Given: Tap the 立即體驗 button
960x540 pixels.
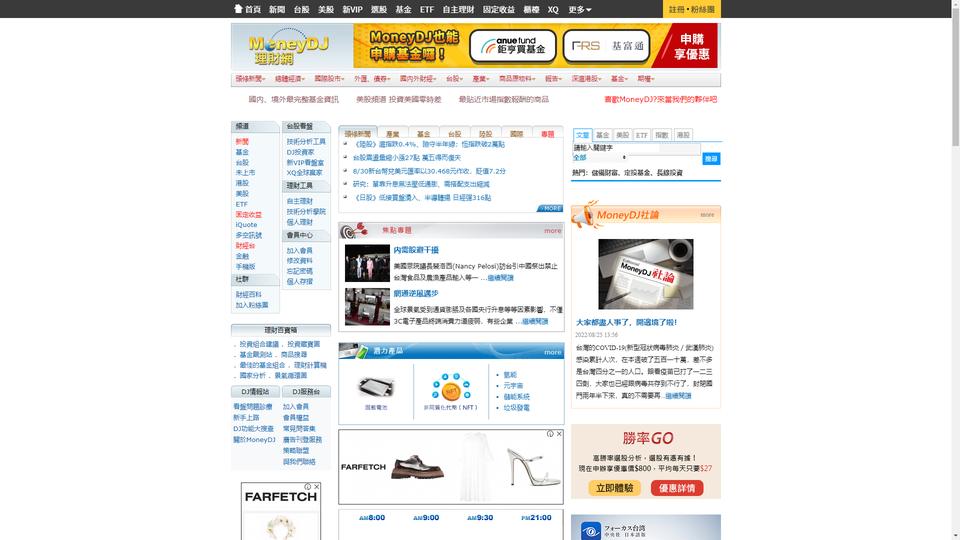Looking at the screenshot, I should [x=614, y=488].
